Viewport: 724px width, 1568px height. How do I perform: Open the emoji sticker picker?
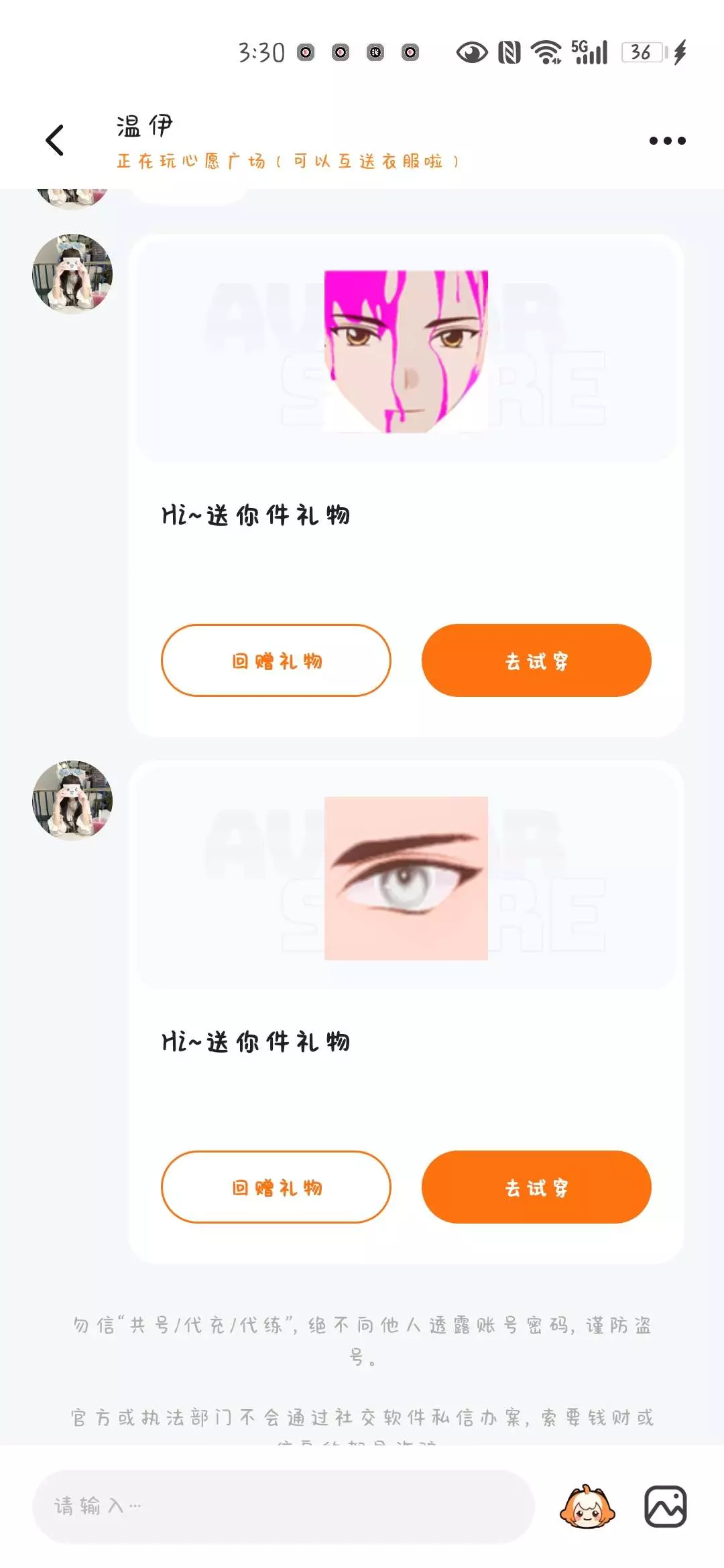click(x=587, y=1506)
